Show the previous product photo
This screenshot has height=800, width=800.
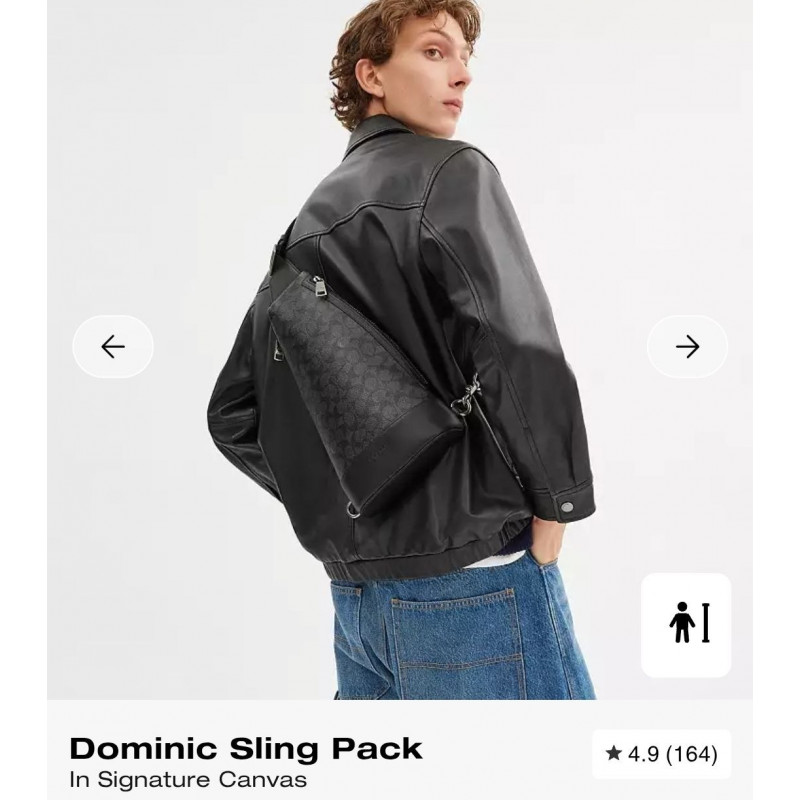pos(113,346)
